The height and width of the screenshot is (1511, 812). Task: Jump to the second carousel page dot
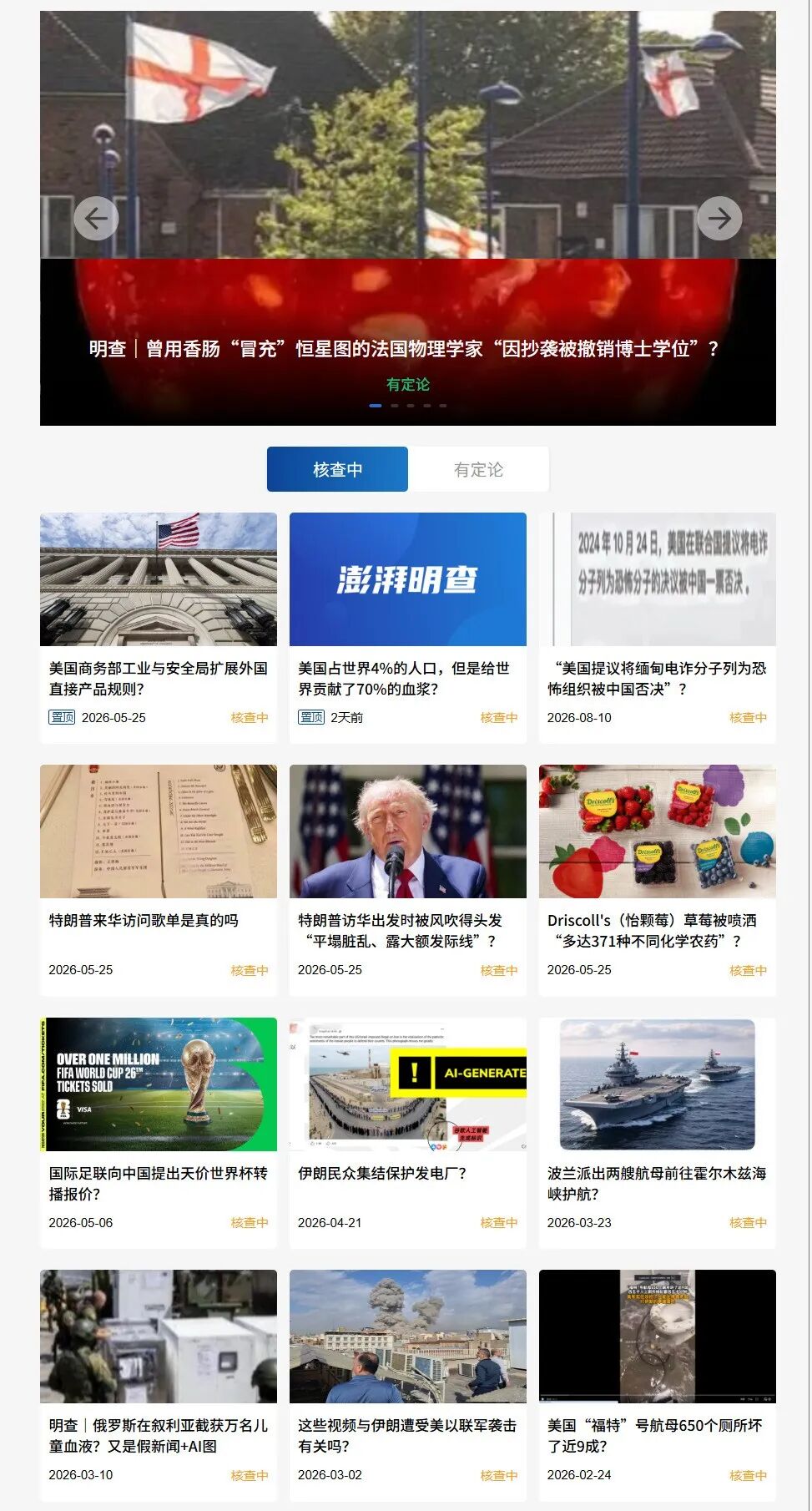coord(395,406)
